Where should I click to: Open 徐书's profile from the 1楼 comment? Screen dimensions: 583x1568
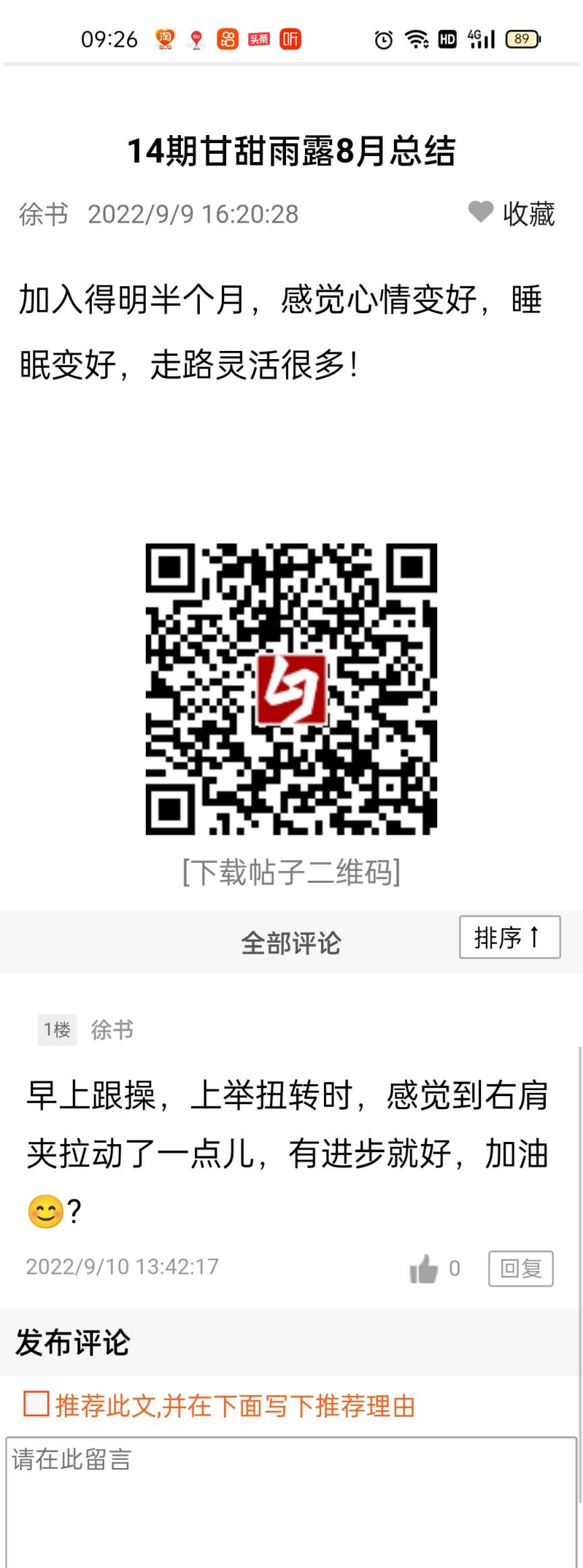(x=112, y=1029)
